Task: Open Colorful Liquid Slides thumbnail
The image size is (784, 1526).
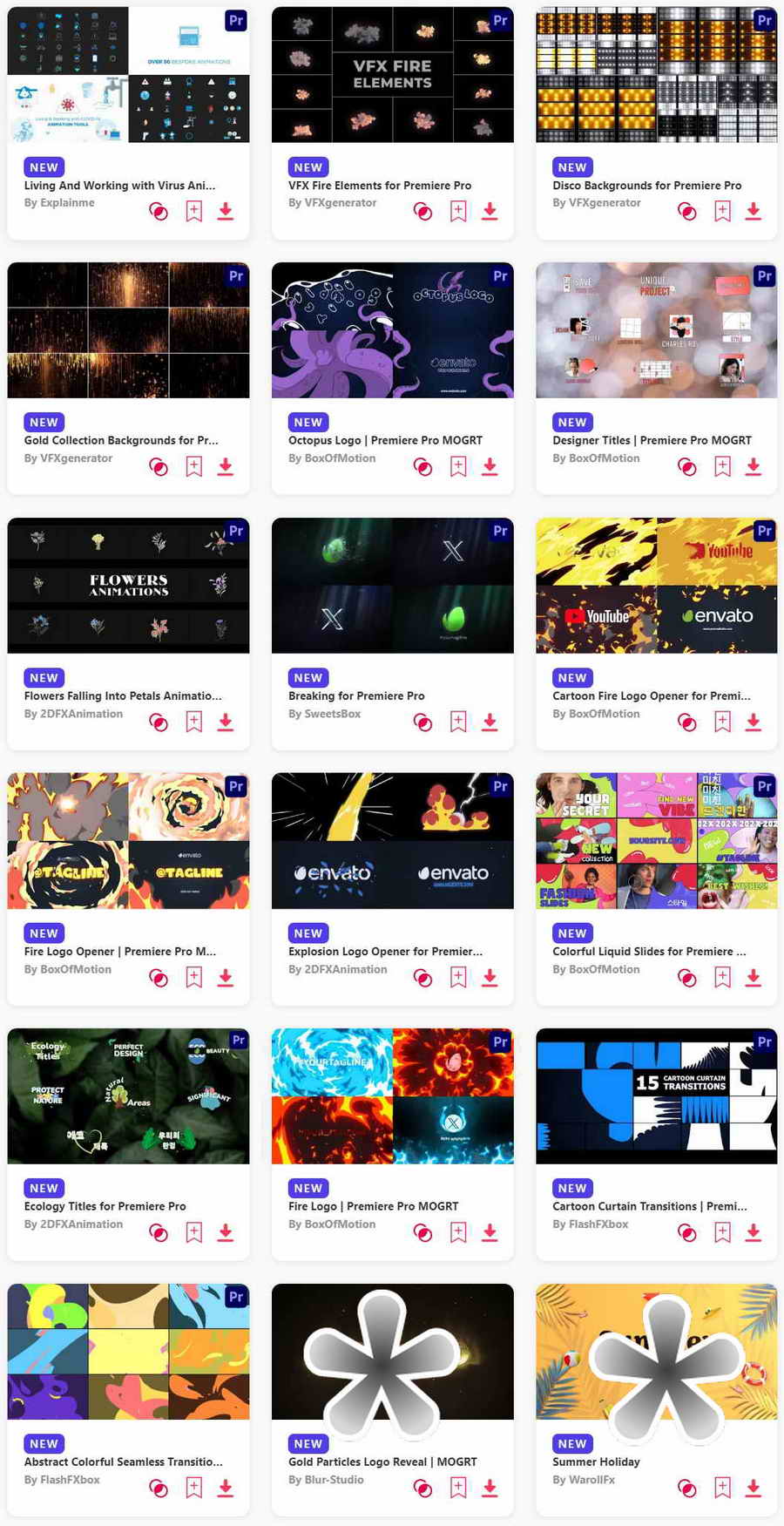Action: [656, 841]
